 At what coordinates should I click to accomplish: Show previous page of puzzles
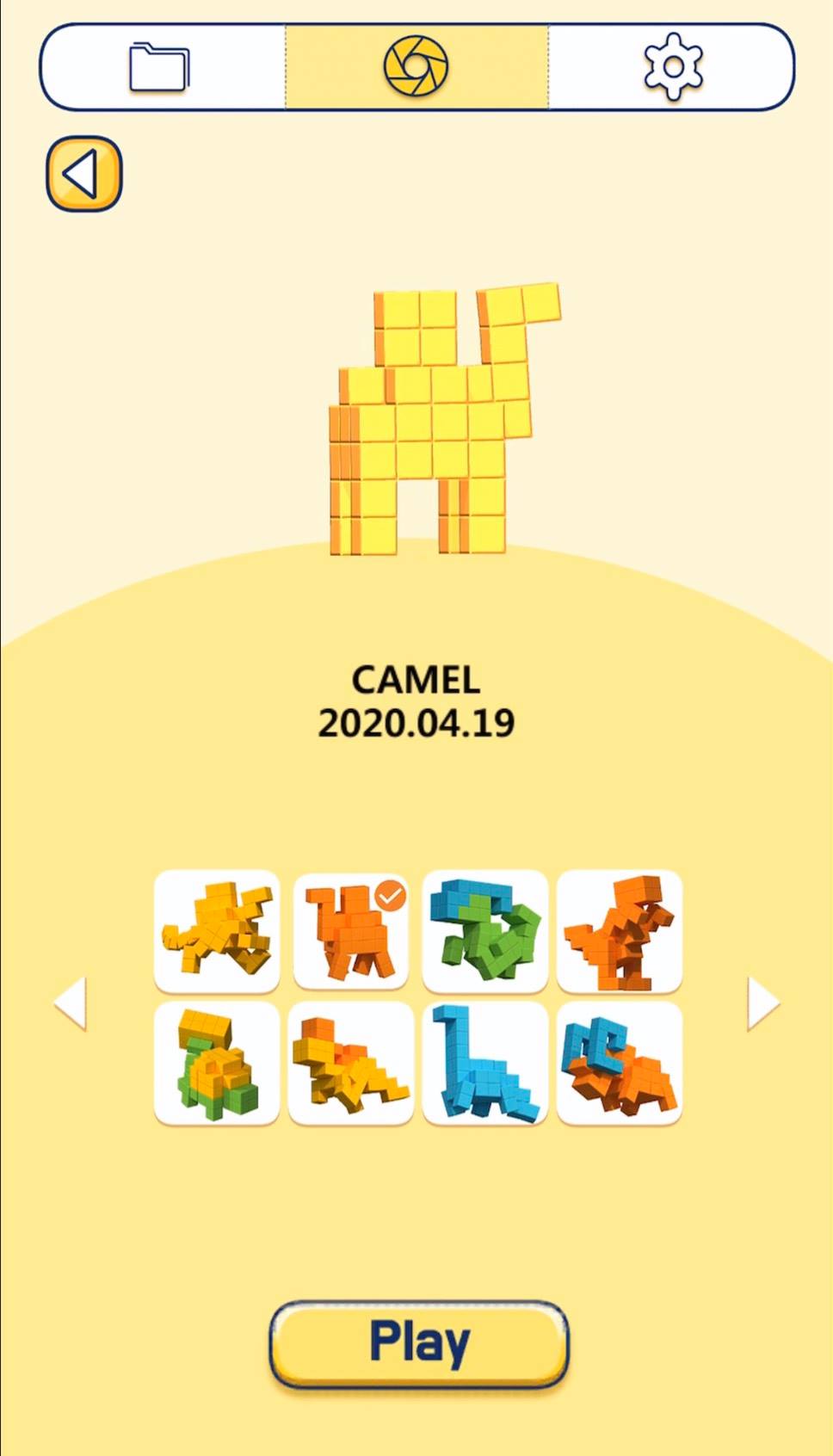[71, 1003]
